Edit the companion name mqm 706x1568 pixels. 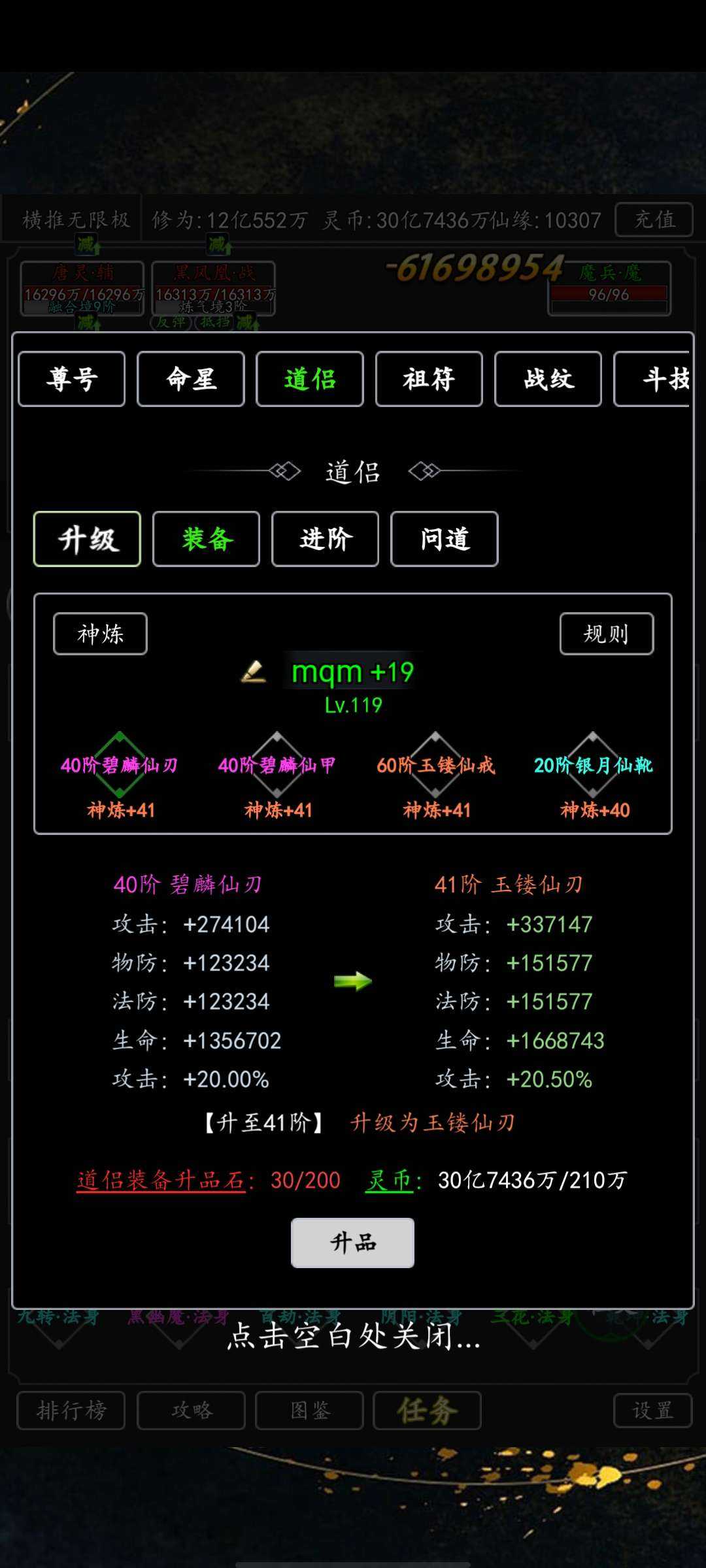(254, 672)
